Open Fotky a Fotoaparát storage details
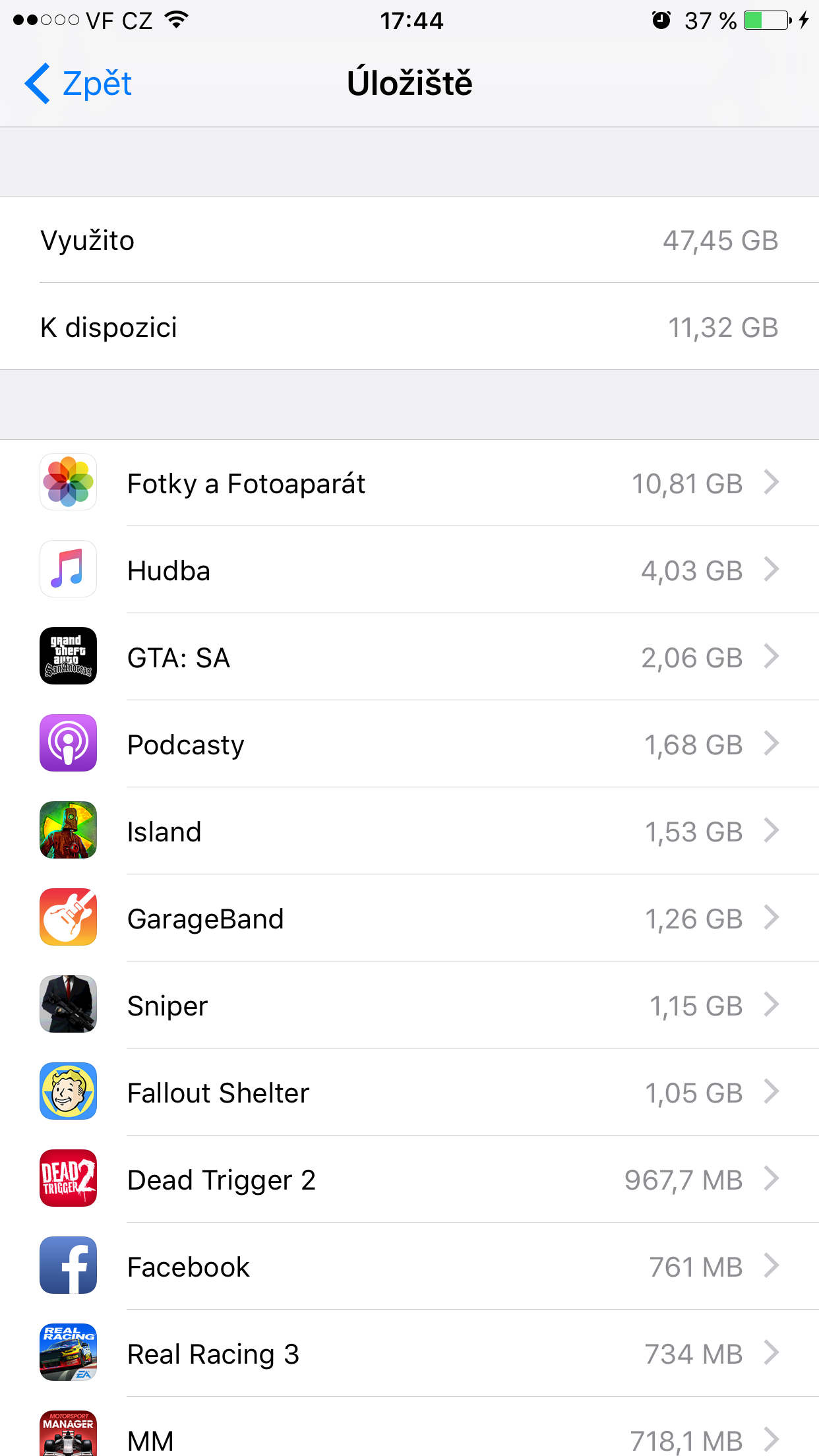Screen dimensions: 819x1456 (x=409, y=483)
